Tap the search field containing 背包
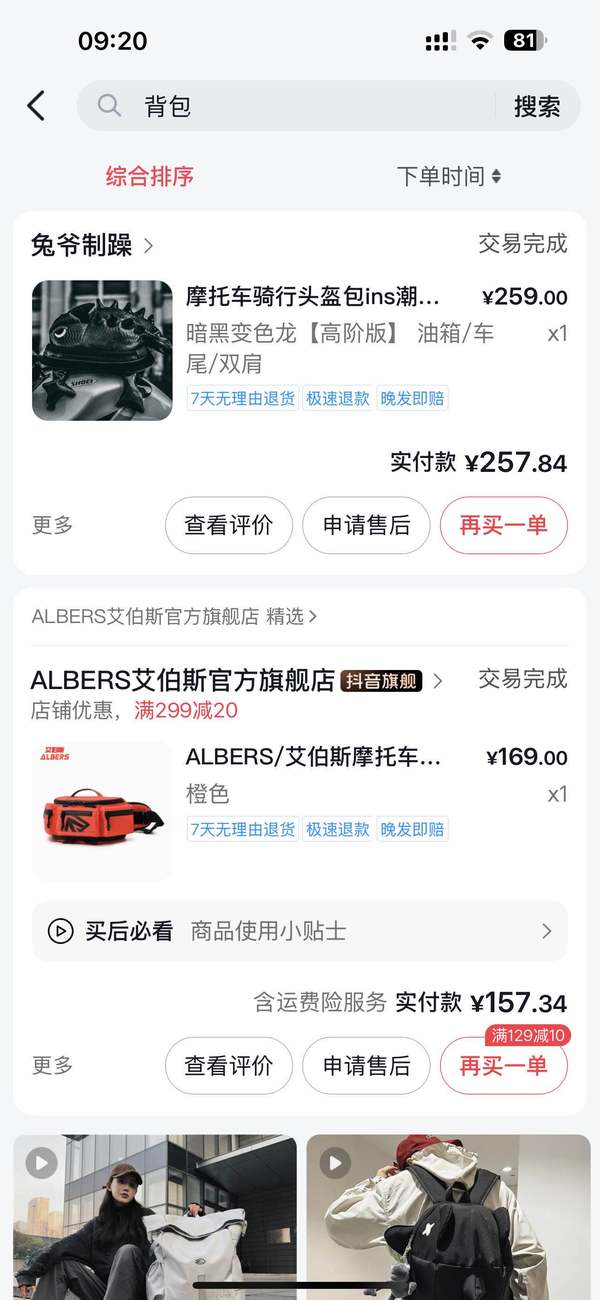This screenshot has width=600, height=1300. pos(300,106)
